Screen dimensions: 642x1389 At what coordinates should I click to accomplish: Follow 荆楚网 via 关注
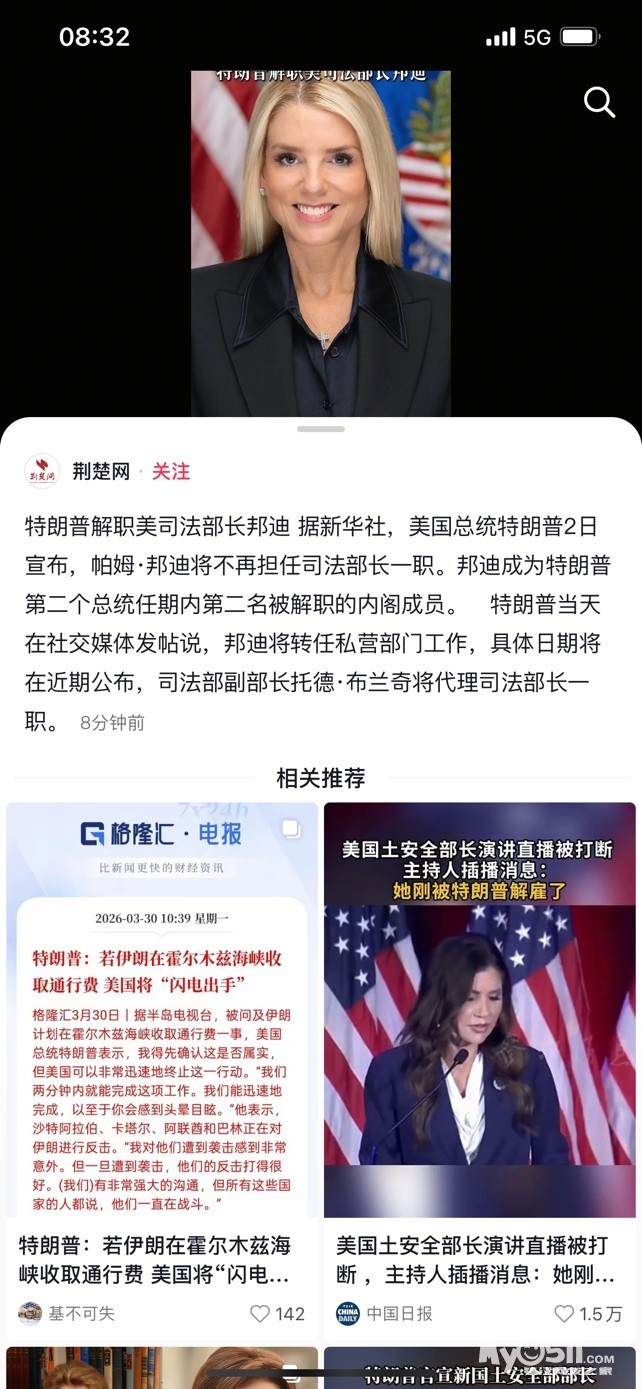click(x=171, y=472)
